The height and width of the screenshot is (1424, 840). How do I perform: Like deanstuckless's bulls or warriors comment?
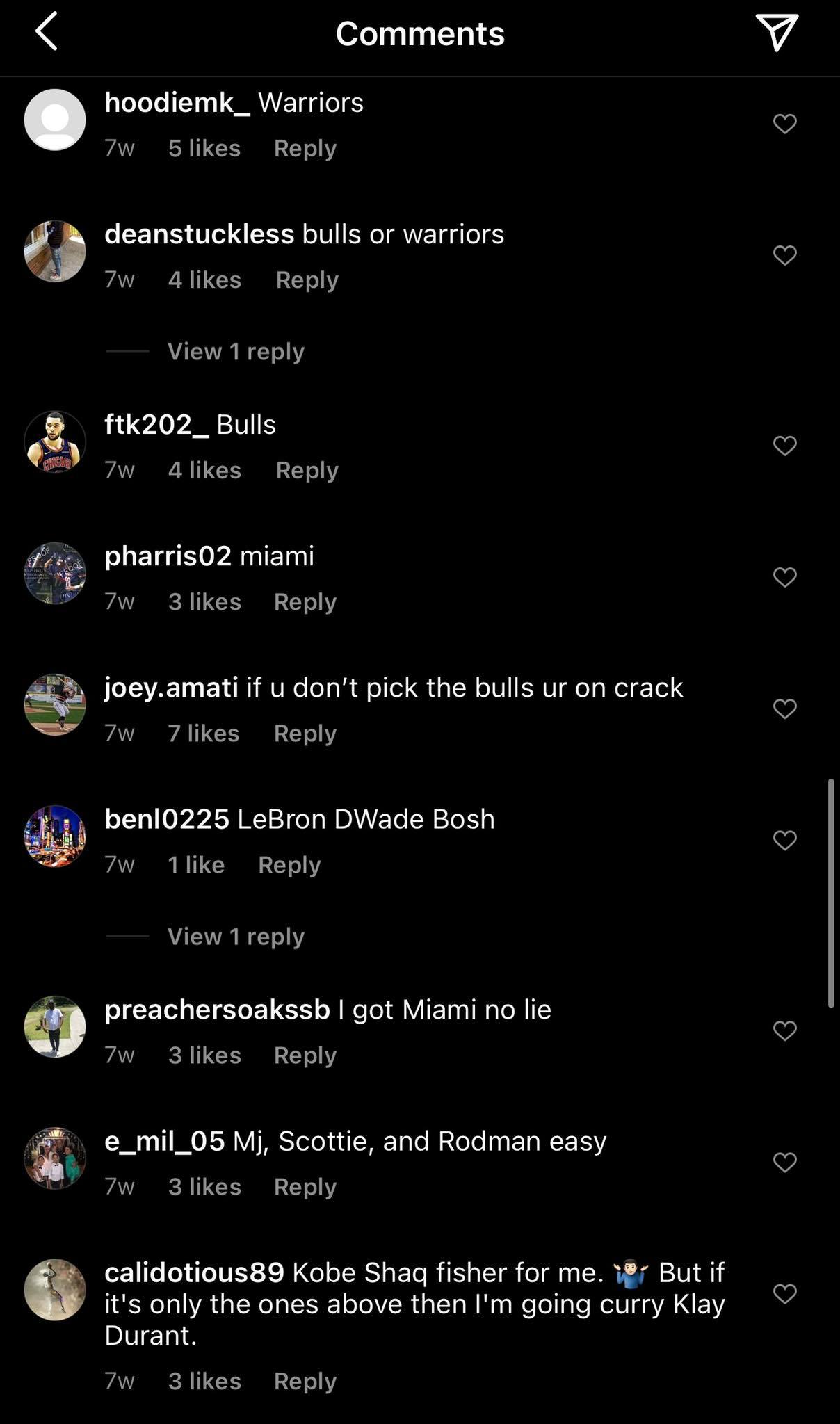coord(784,255)
